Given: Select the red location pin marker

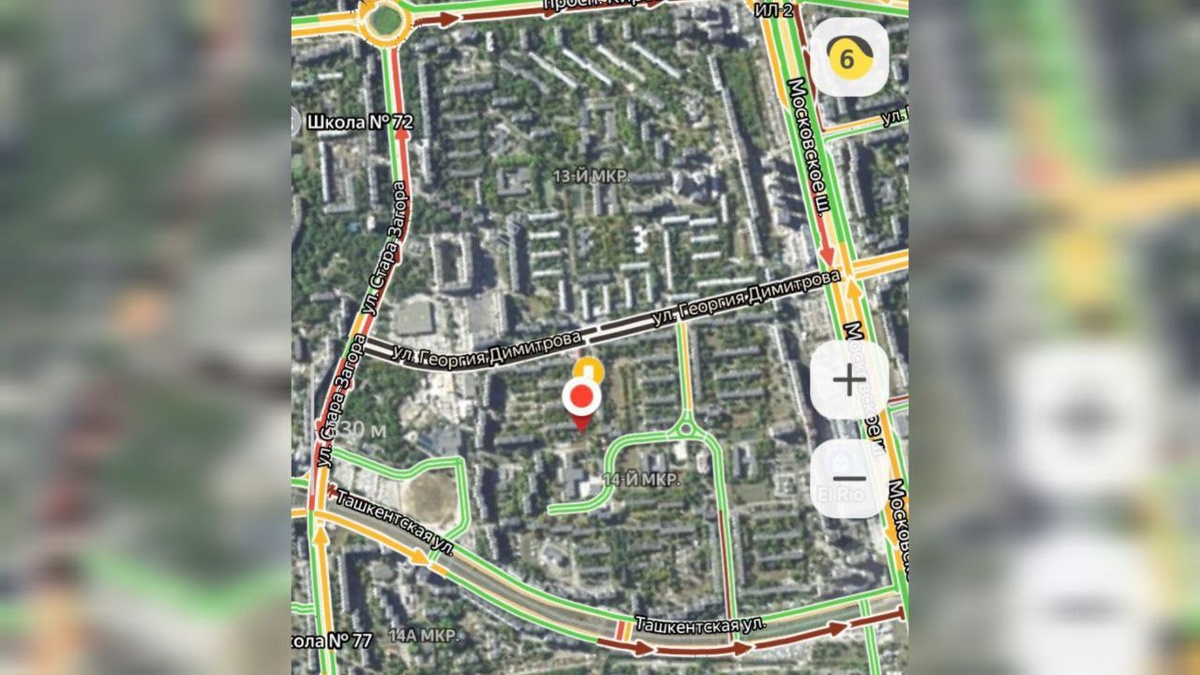Looking at the screenshot, I should 580,399.
